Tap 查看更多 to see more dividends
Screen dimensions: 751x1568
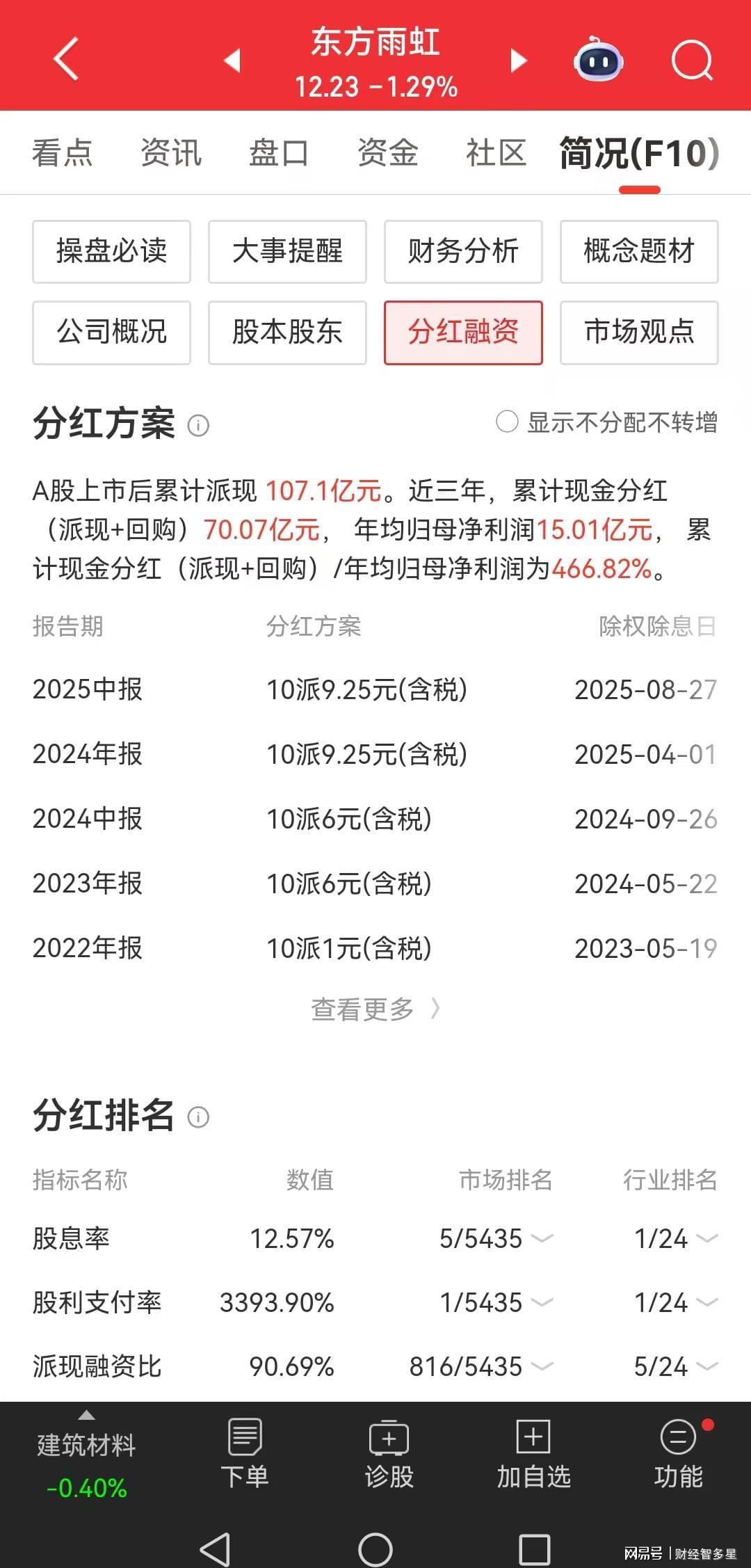pyautogui.click(x=375, y=1009)
